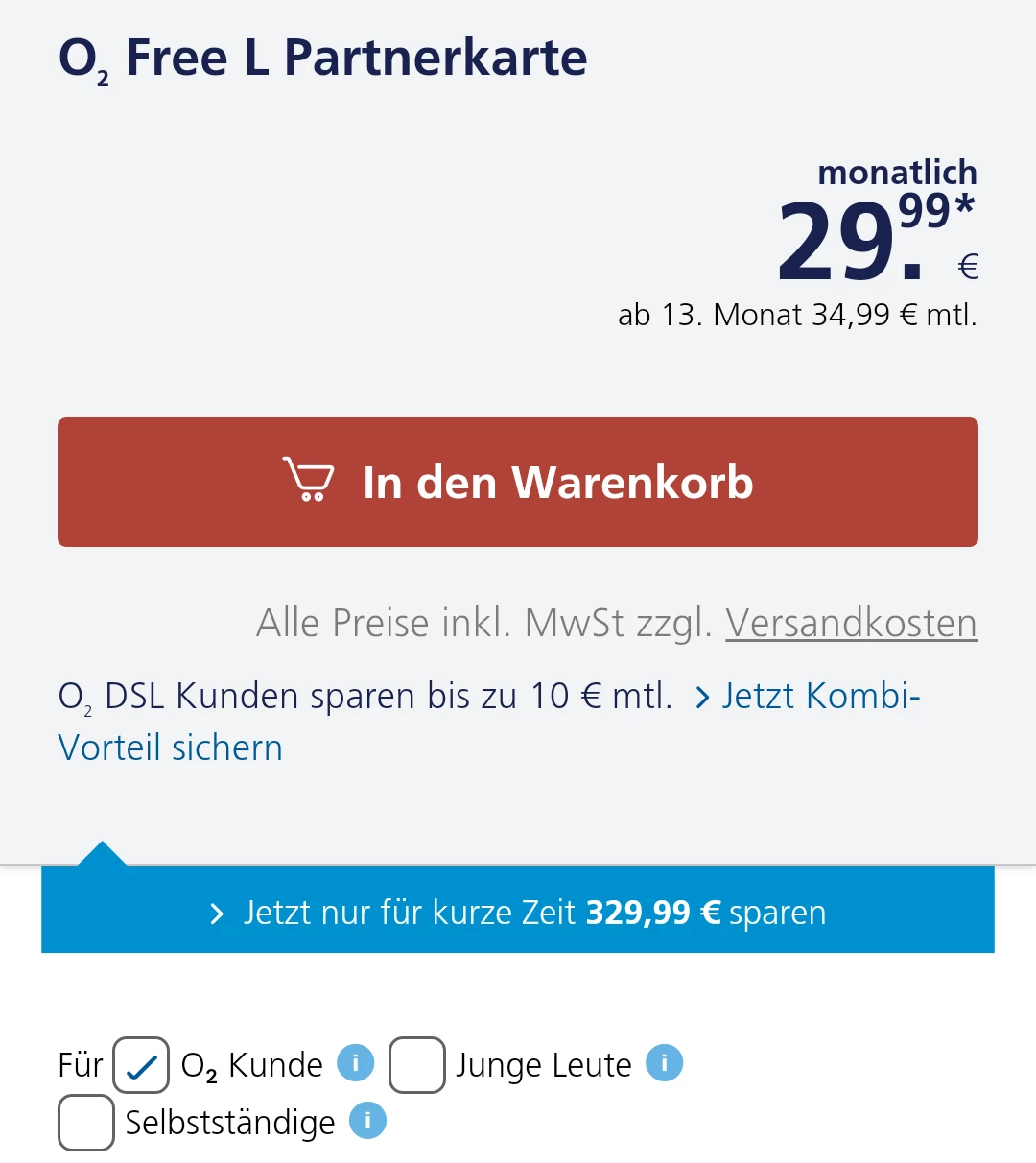This screenshot has width=1036, height=1163.
Task: Check the Selbstständige checkbox
Action: tap(86, 1122)
